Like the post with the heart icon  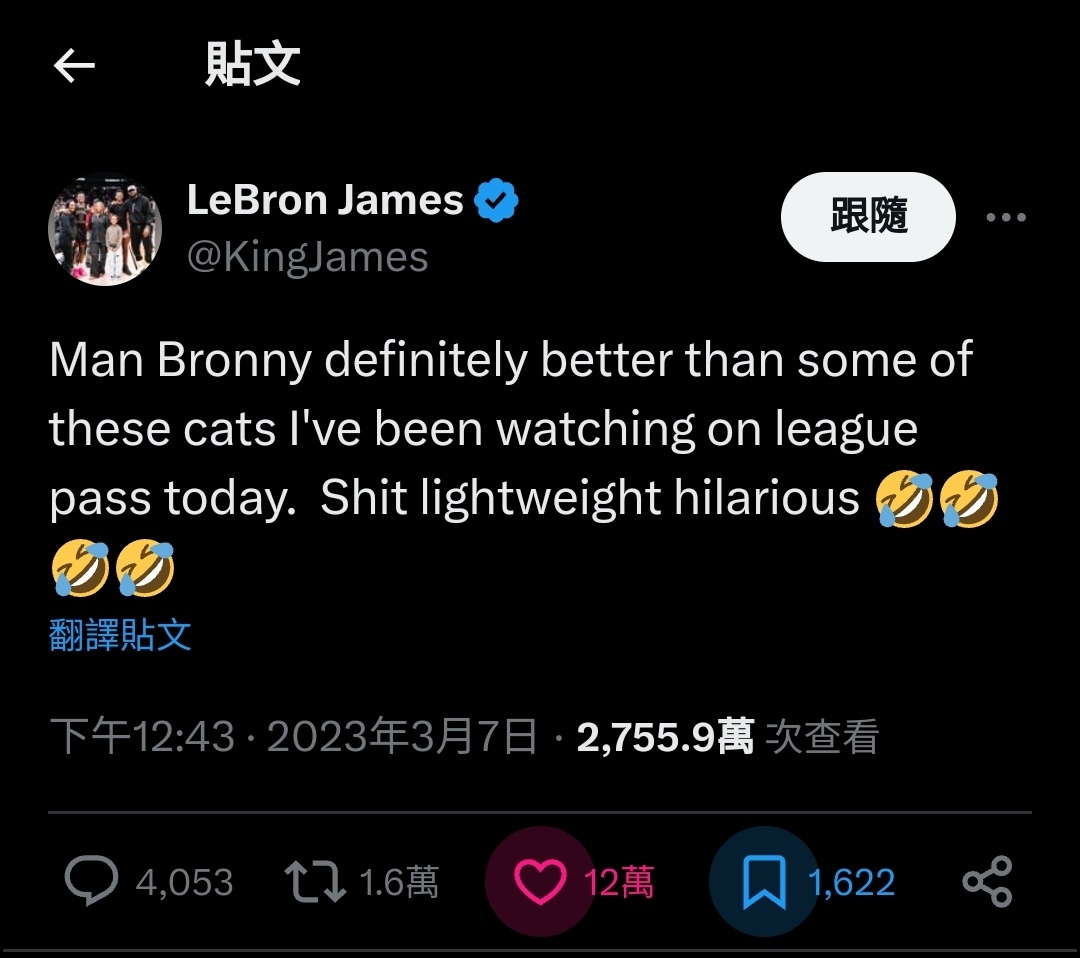tap(540, 882)
